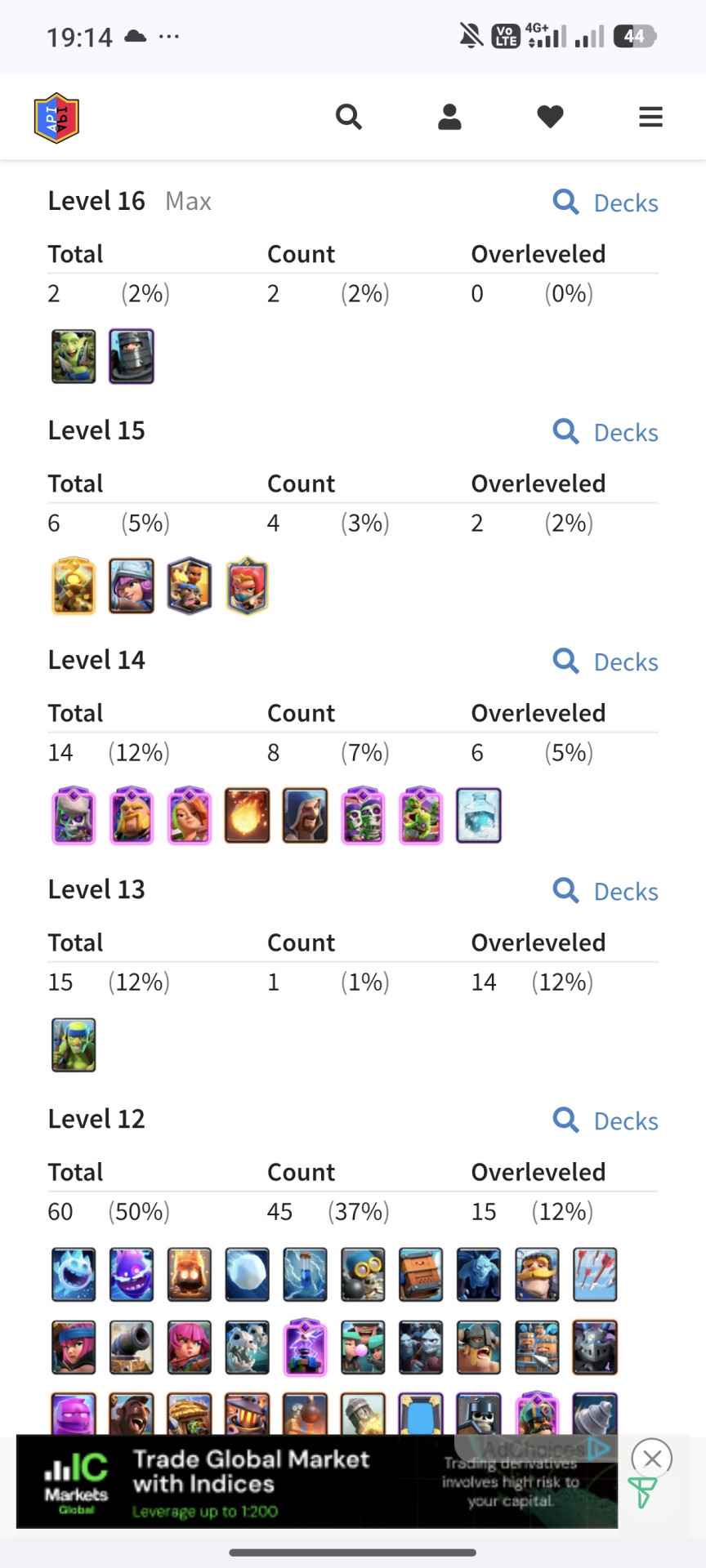This screenshot has width=706, height=1568.
Task: Search decks for Level 14 cards
Action: coord(605,661)
